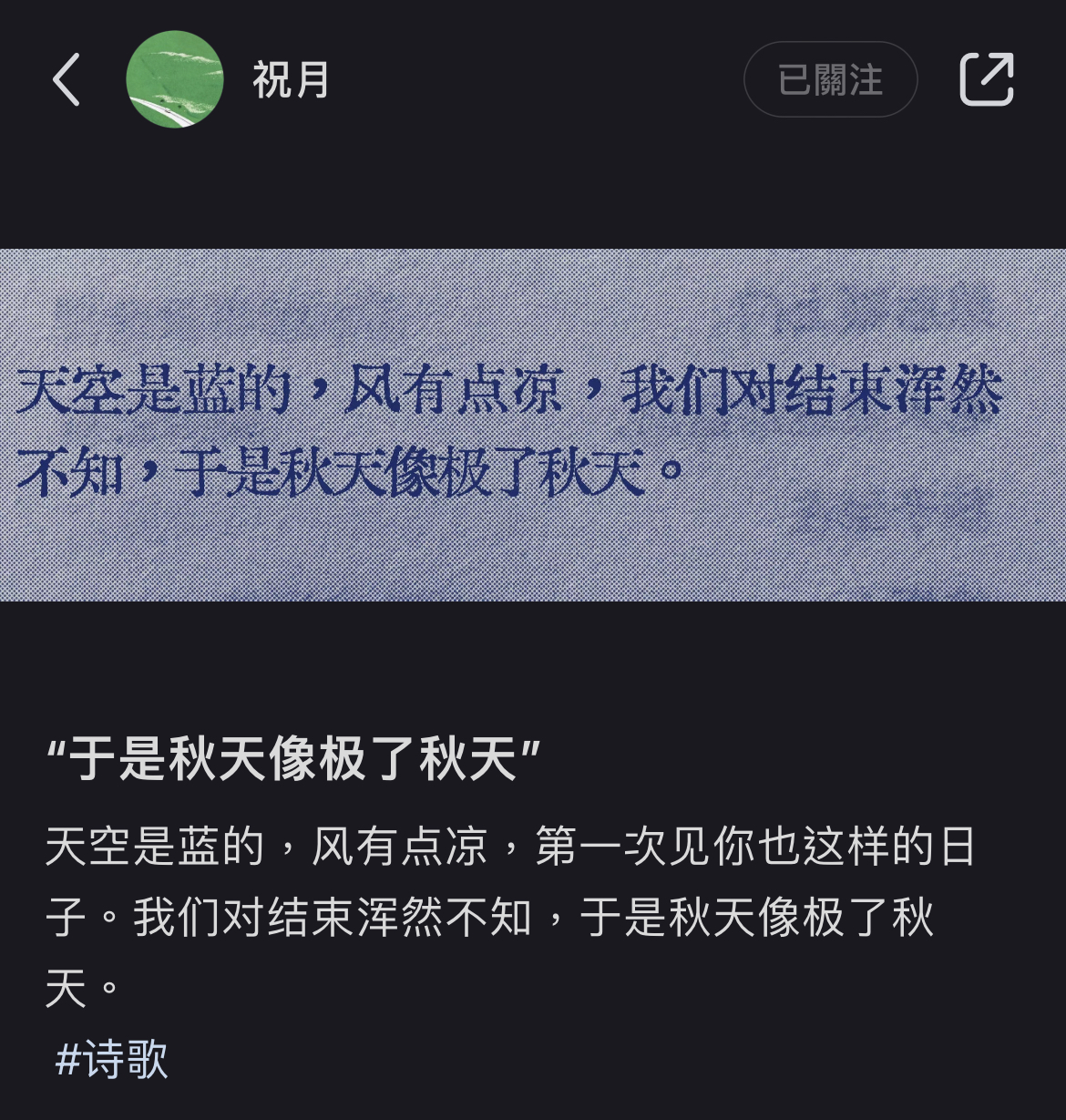Open 祝月's profile avatar
The image size is (1066, 1120).
coord(175,79)
